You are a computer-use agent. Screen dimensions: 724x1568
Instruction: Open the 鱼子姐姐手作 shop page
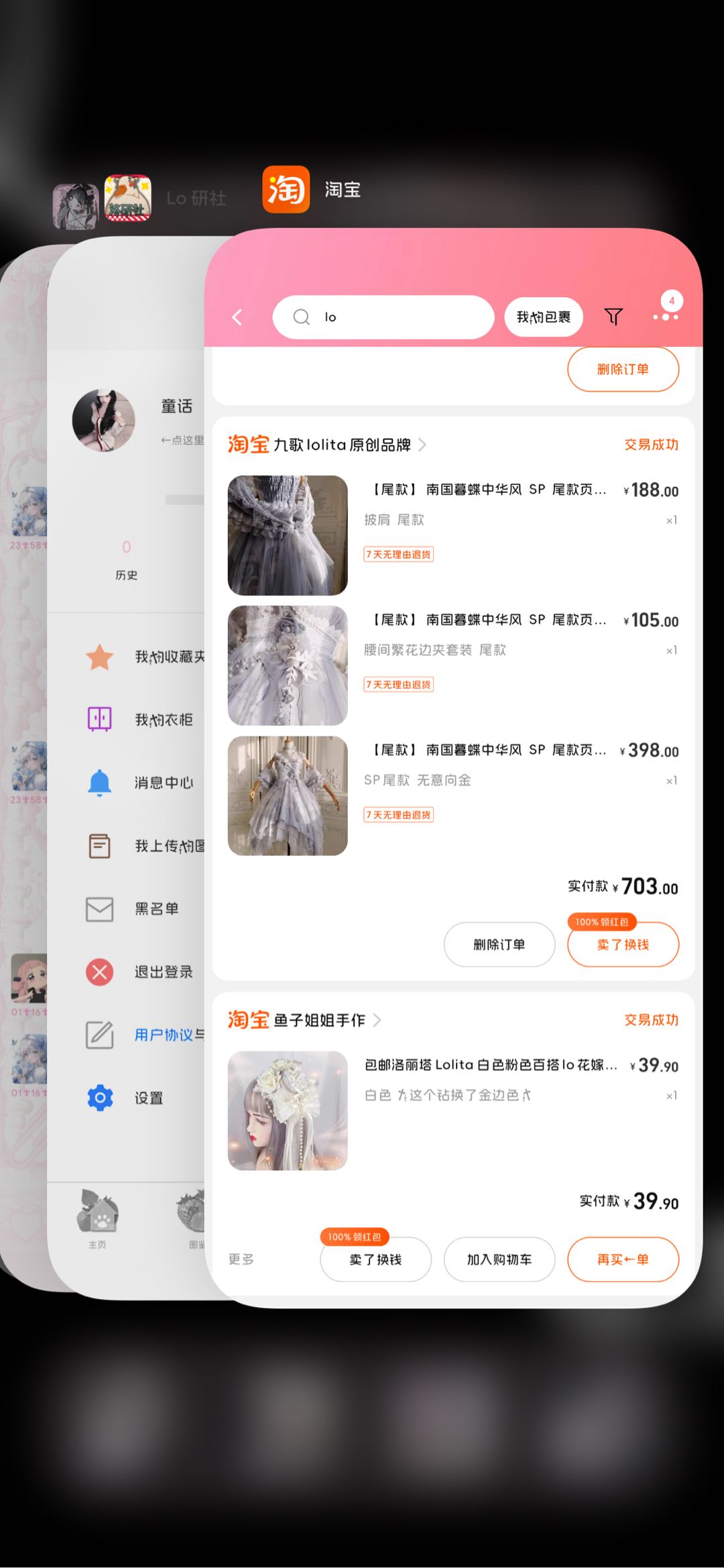pyautogui.click(x=319, y=1020)
